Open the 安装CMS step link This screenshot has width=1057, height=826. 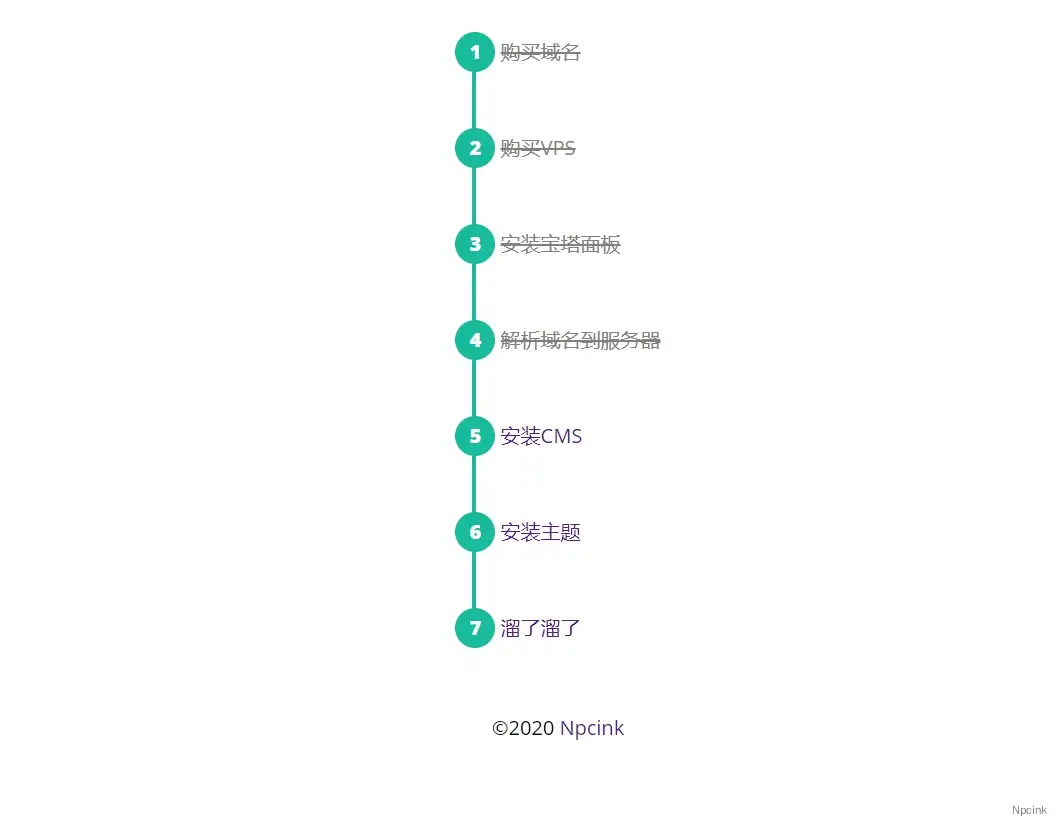point(541,437)
